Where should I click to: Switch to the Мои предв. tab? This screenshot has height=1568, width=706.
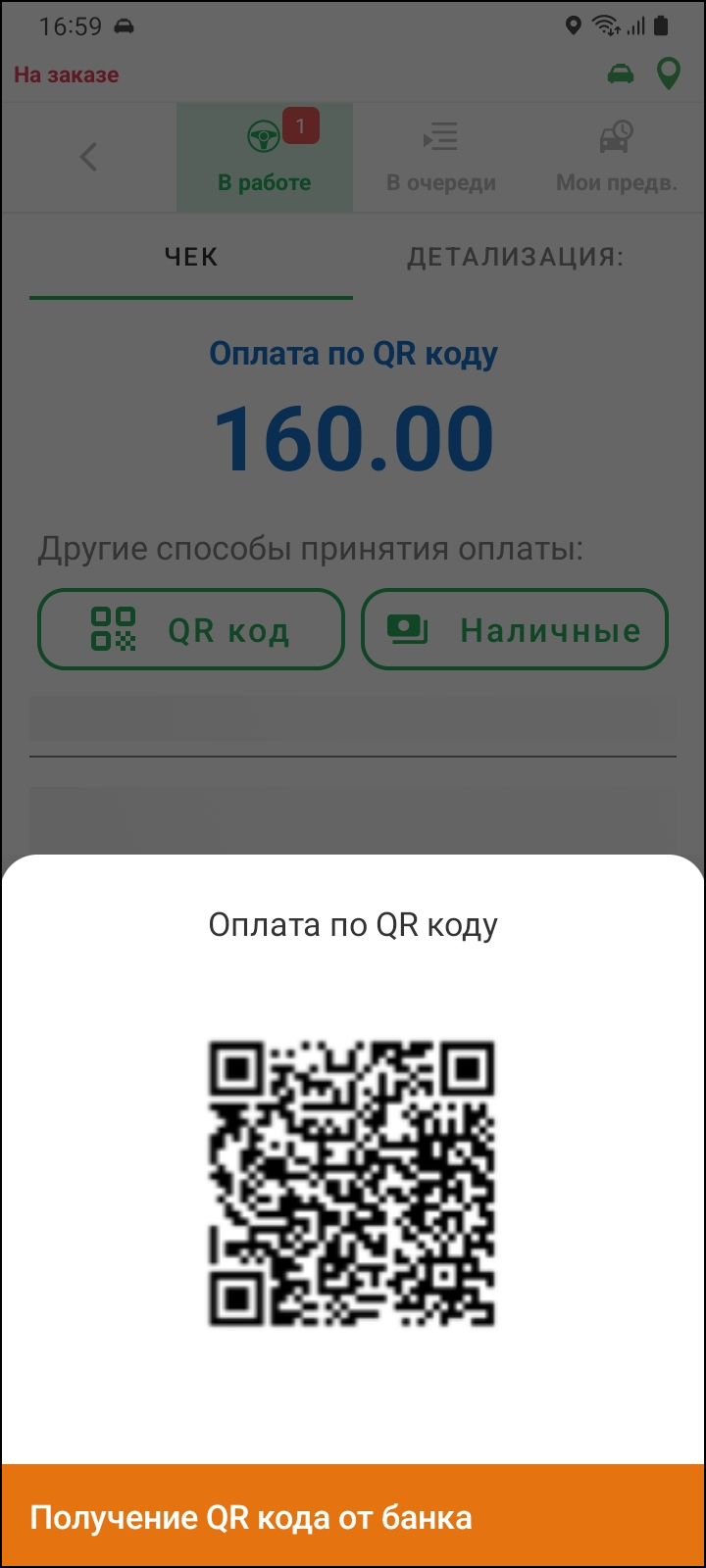pyautogui.click(x=617, y=158)
